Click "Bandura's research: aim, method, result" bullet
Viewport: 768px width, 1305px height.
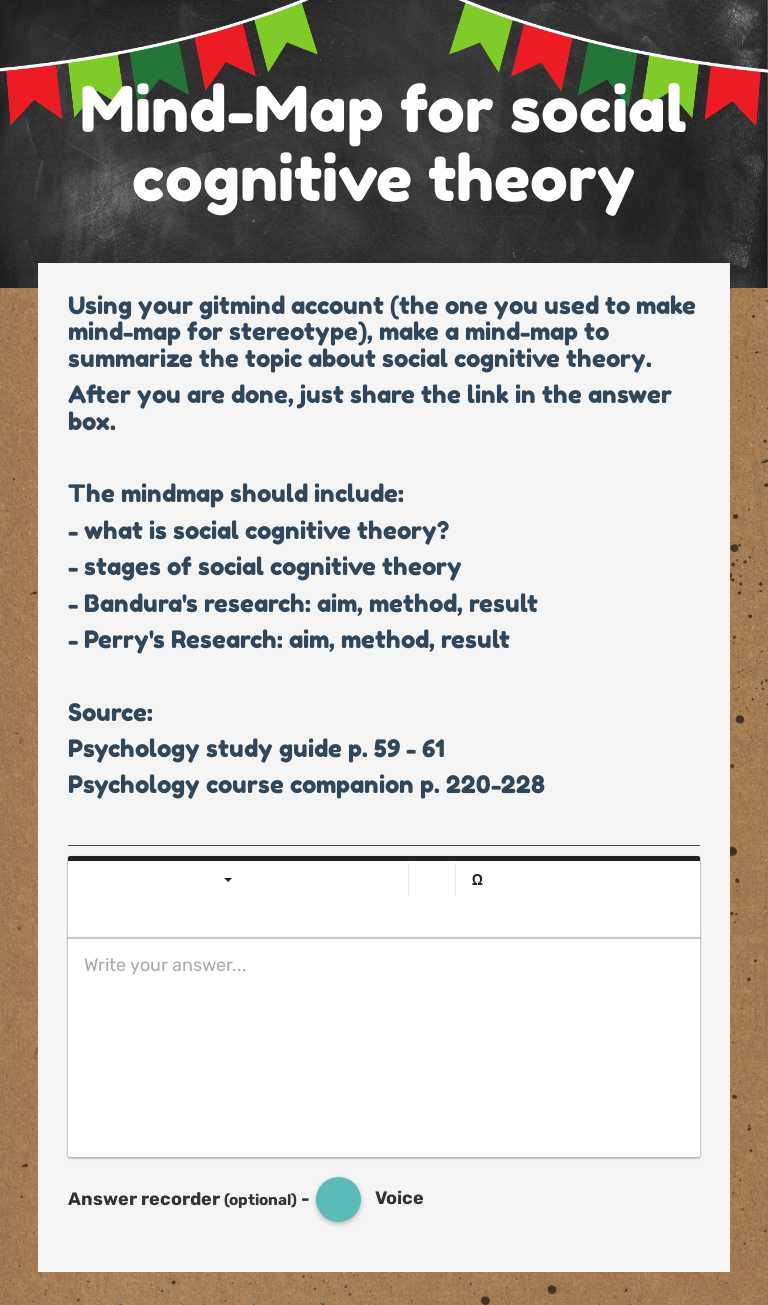pyautogui.click(x=302, y=603)
